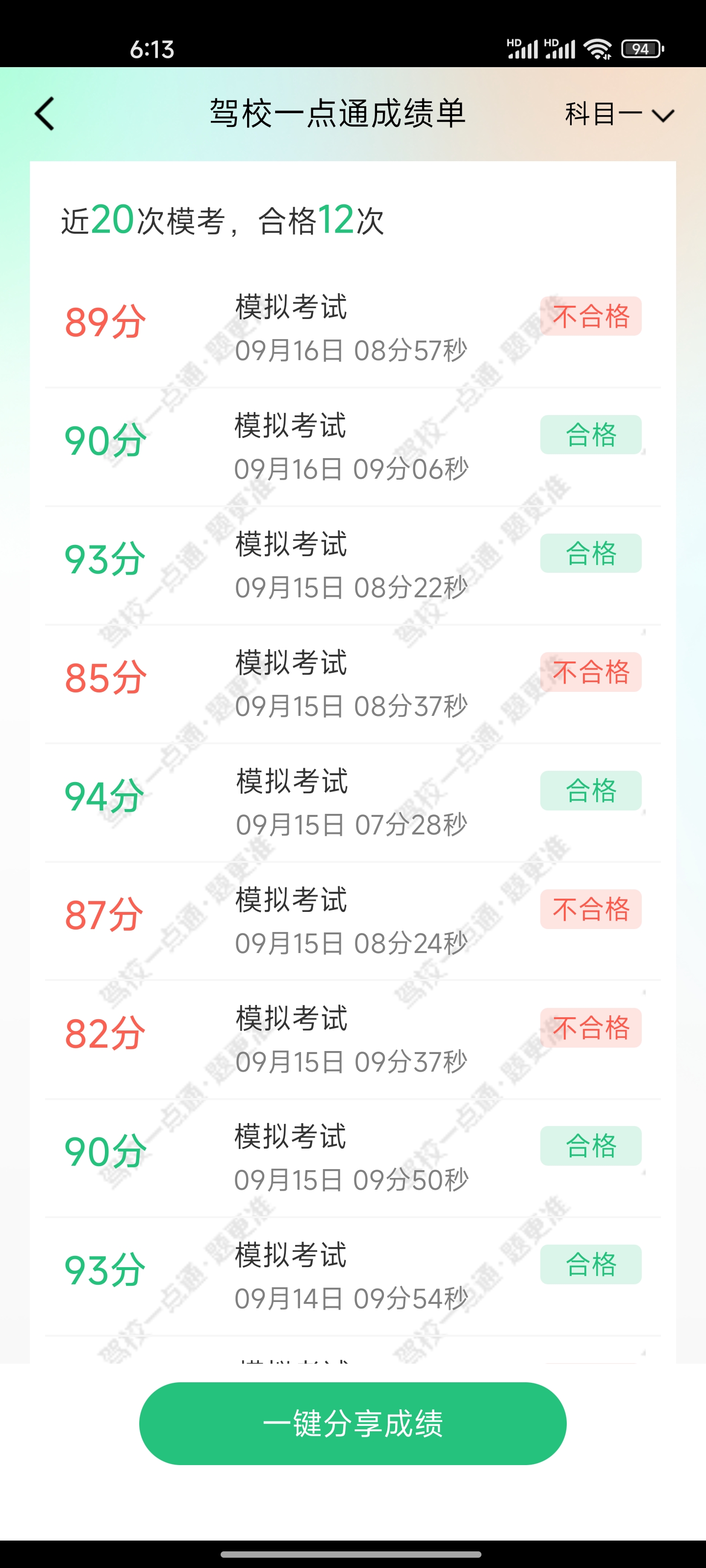View the 93分 exam from 09月14日
706x1568 pixels.
(x=353, y=1277)
